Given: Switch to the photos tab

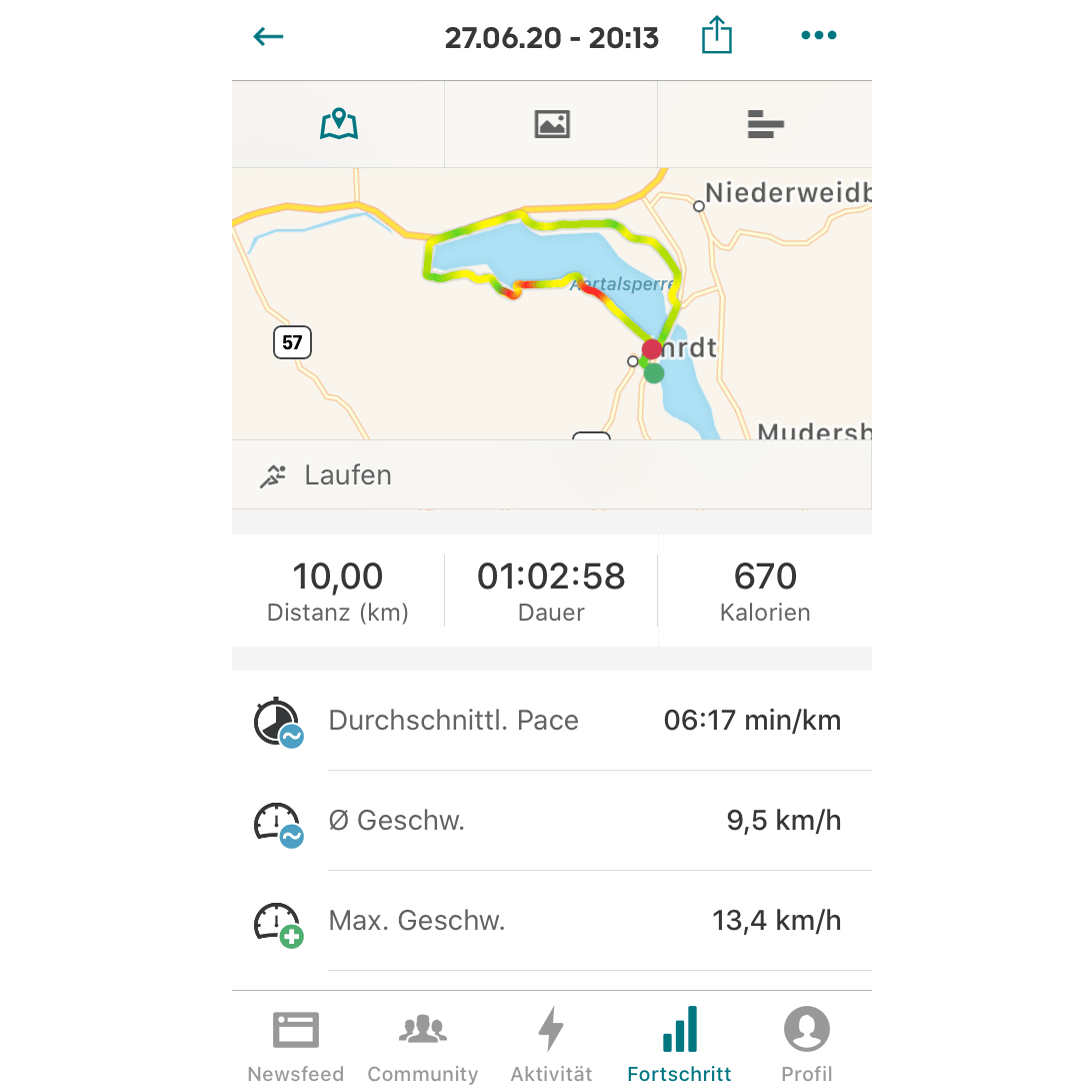Looking at the screenshot, I should pyautogui.click(x=551, y=125).
